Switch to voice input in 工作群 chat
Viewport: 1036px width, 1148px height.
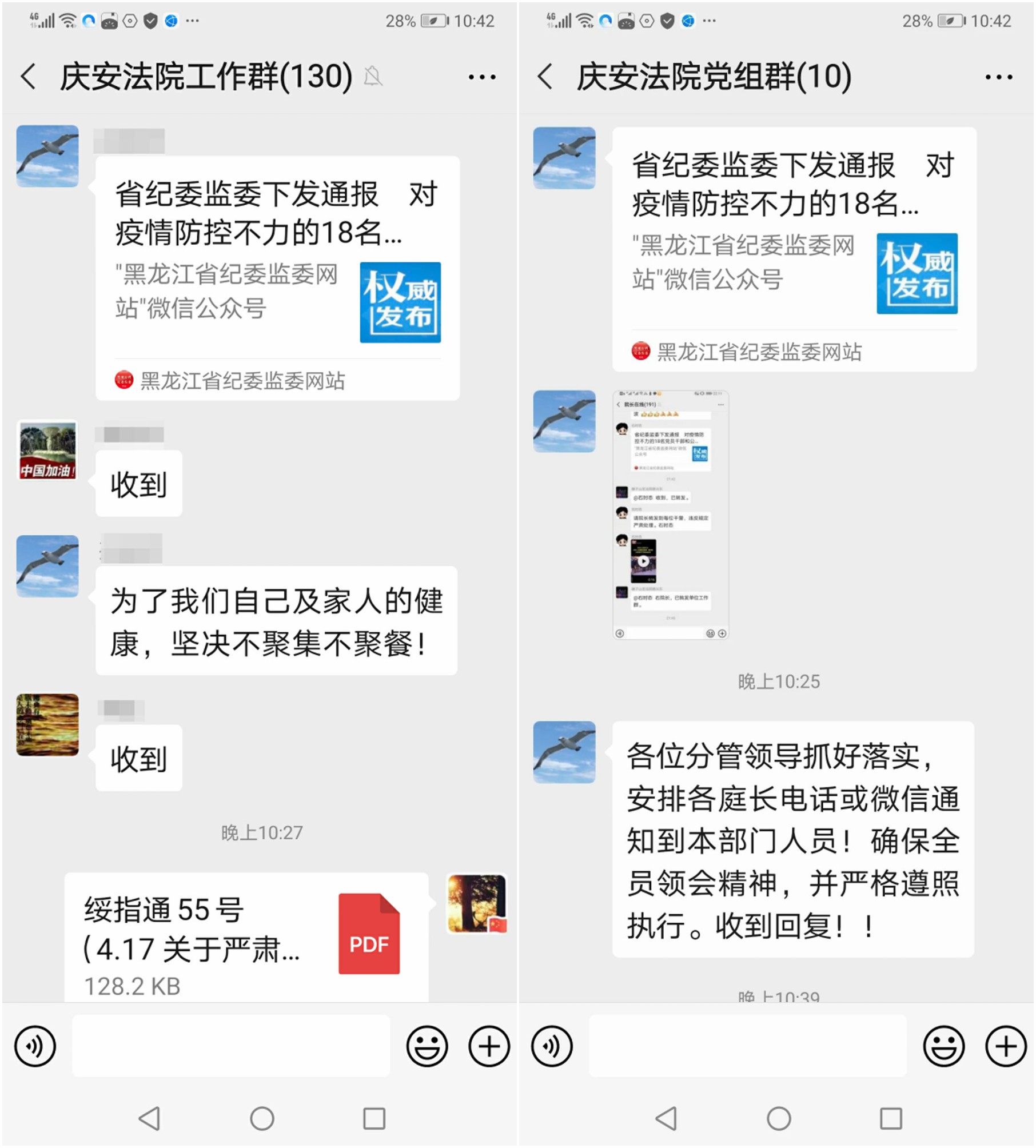point(35,1046)
